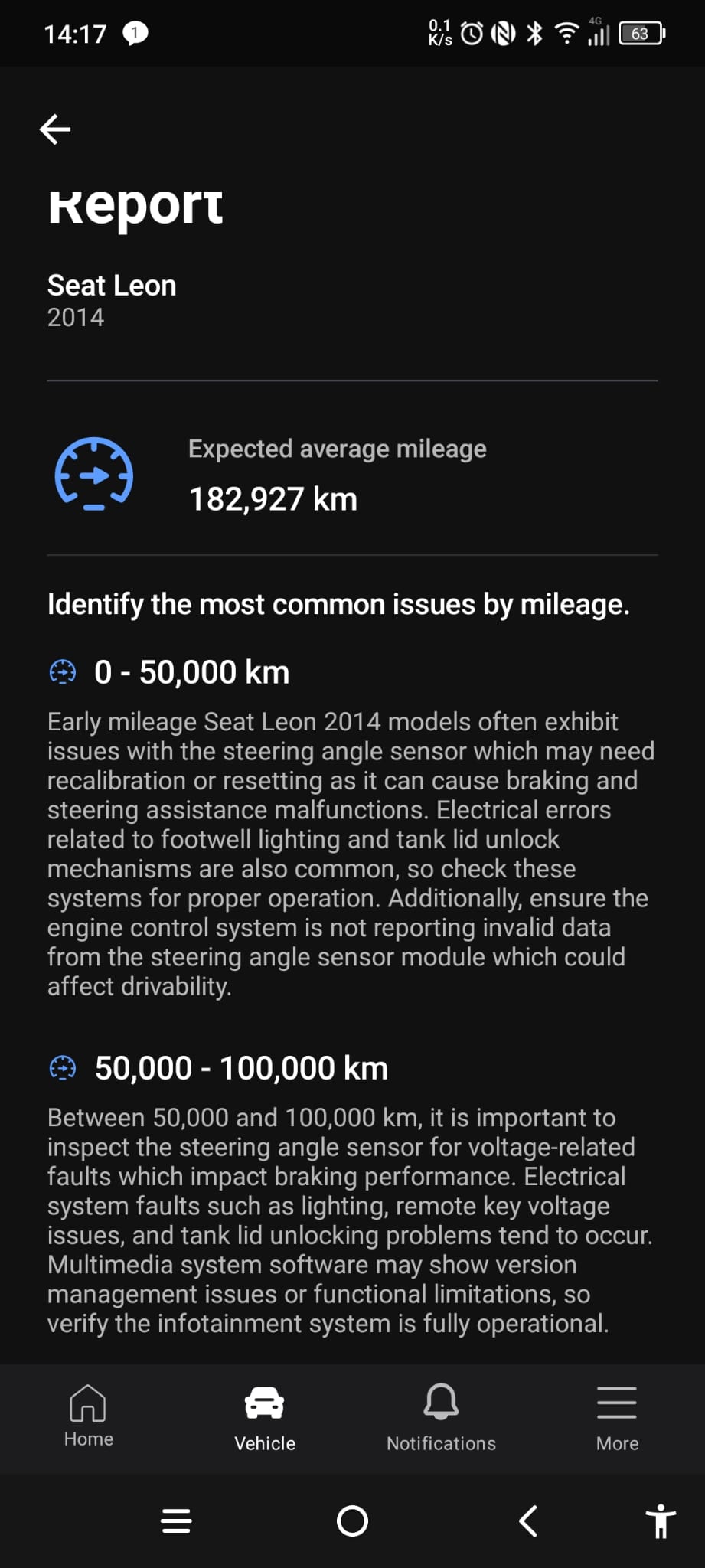
Task: Tap the system home button
Action: (352, 1521)
